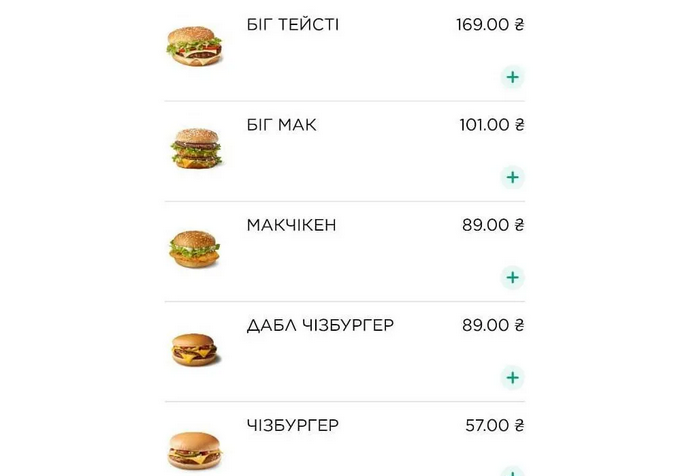Add ДАБЛ ЧІЗБУРГЕР with its plus button
The width and height of the screenshot is (690, 476).
click(513, 377)
